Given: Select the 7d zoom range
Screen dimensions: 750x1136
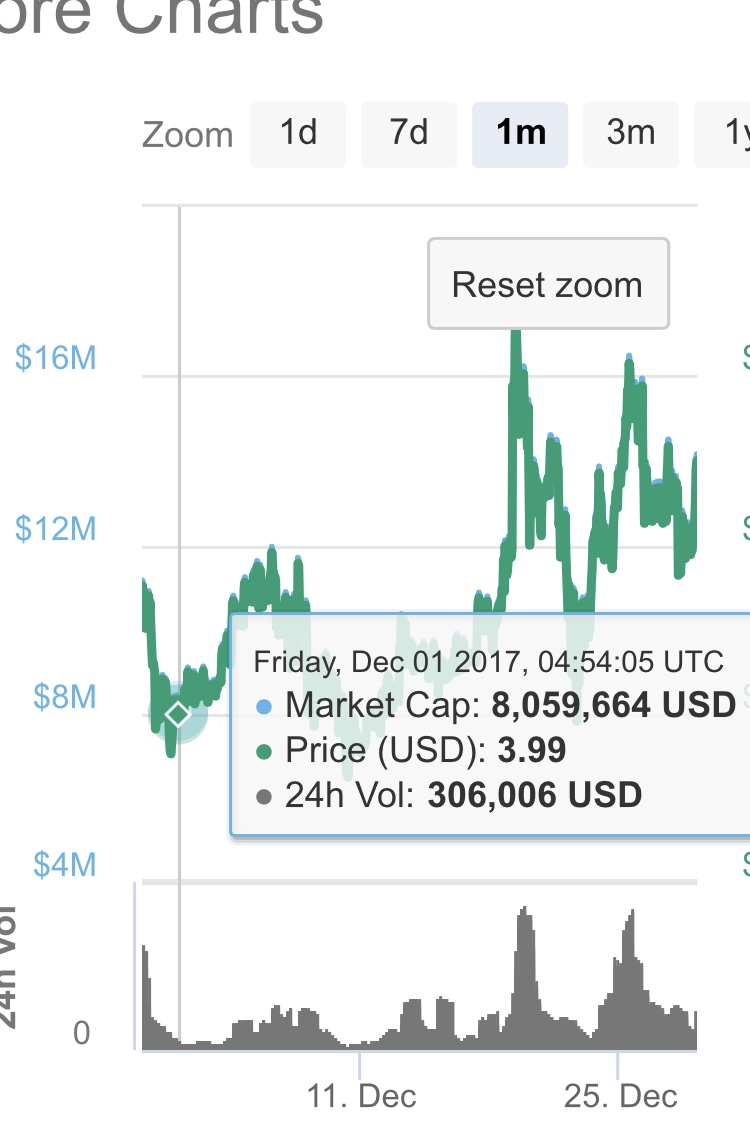Looking at the screenshot, I should [408, 135].
